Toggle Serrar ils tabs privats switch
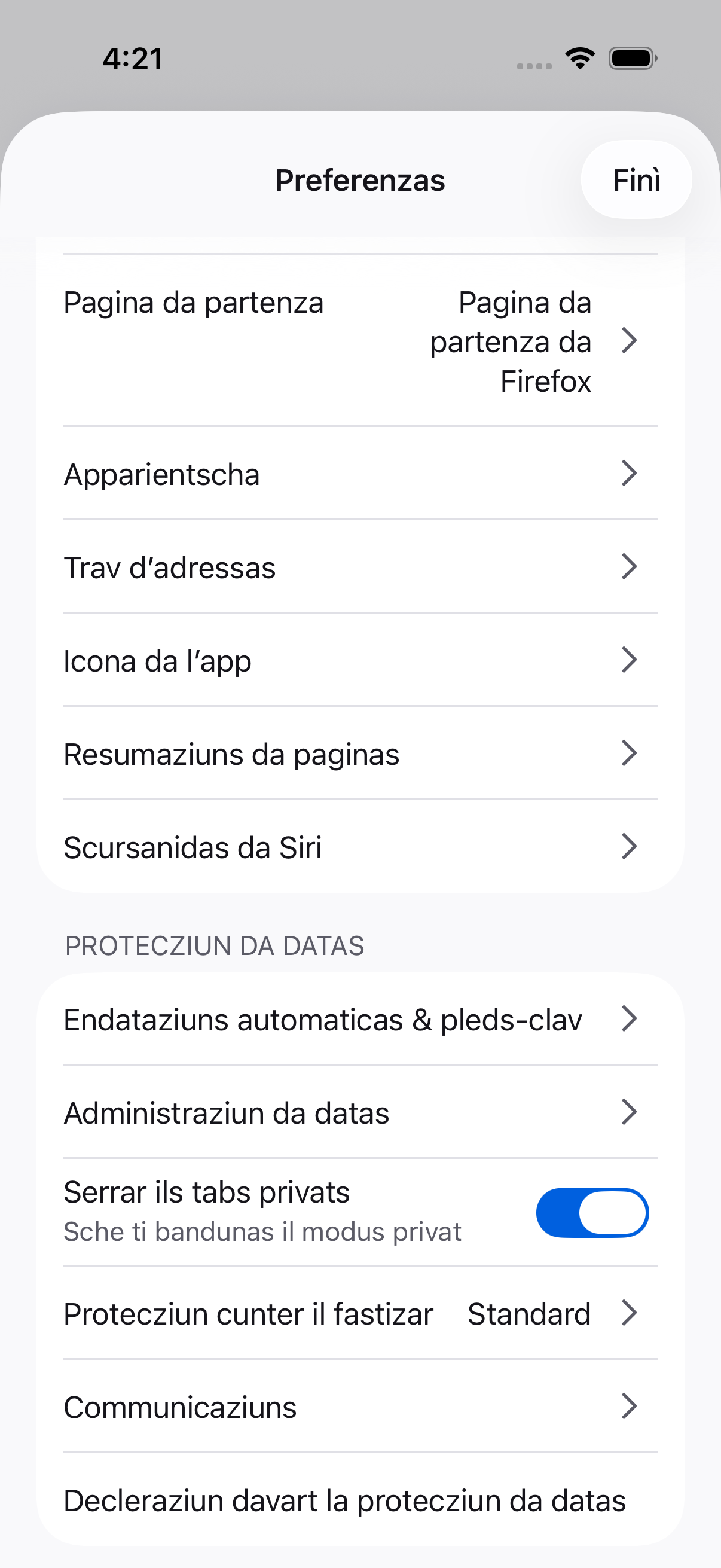This screenshot has width=721, height=1568. [592, 1213]
